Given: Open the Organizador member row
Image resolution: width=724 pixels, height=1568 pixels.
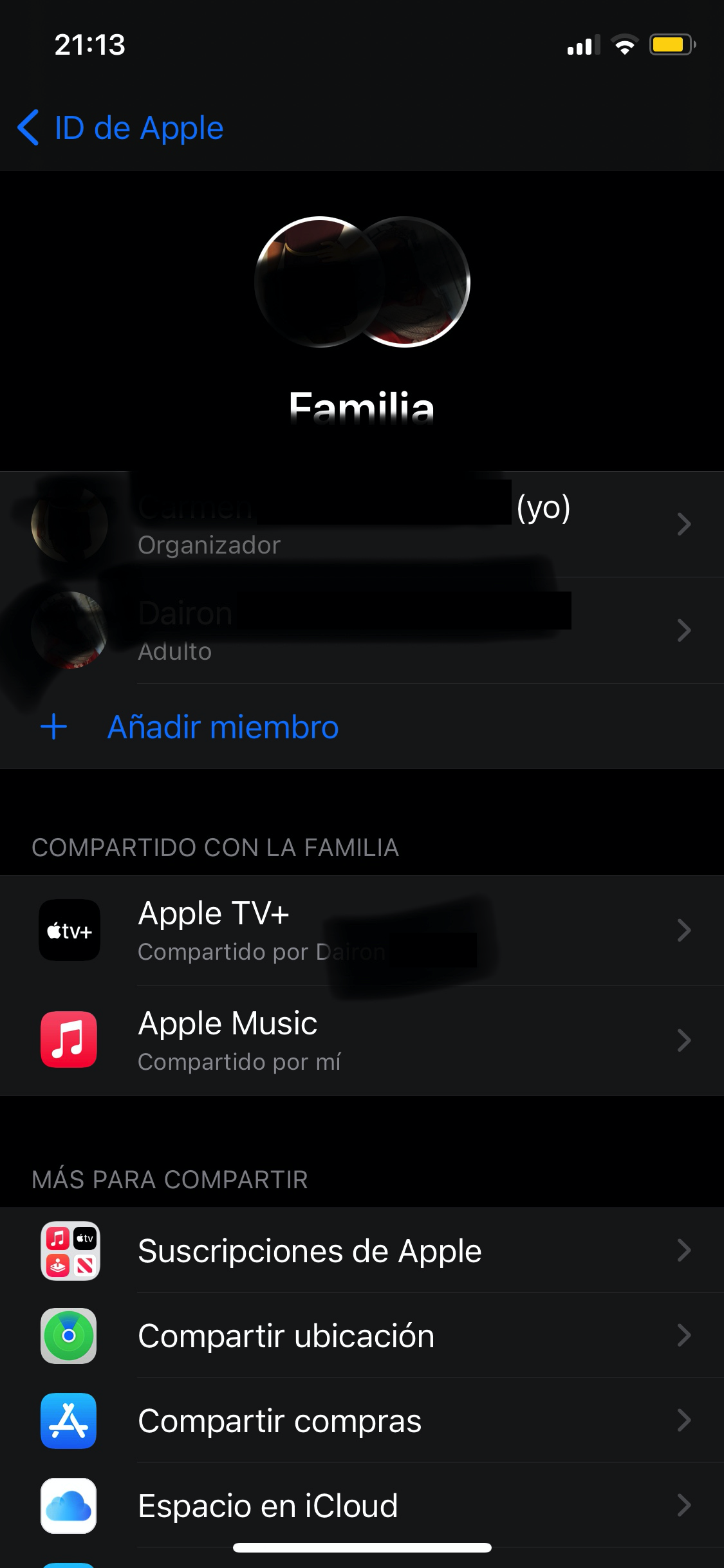Looking at the screenshot, I should click(x=362, y=525).
